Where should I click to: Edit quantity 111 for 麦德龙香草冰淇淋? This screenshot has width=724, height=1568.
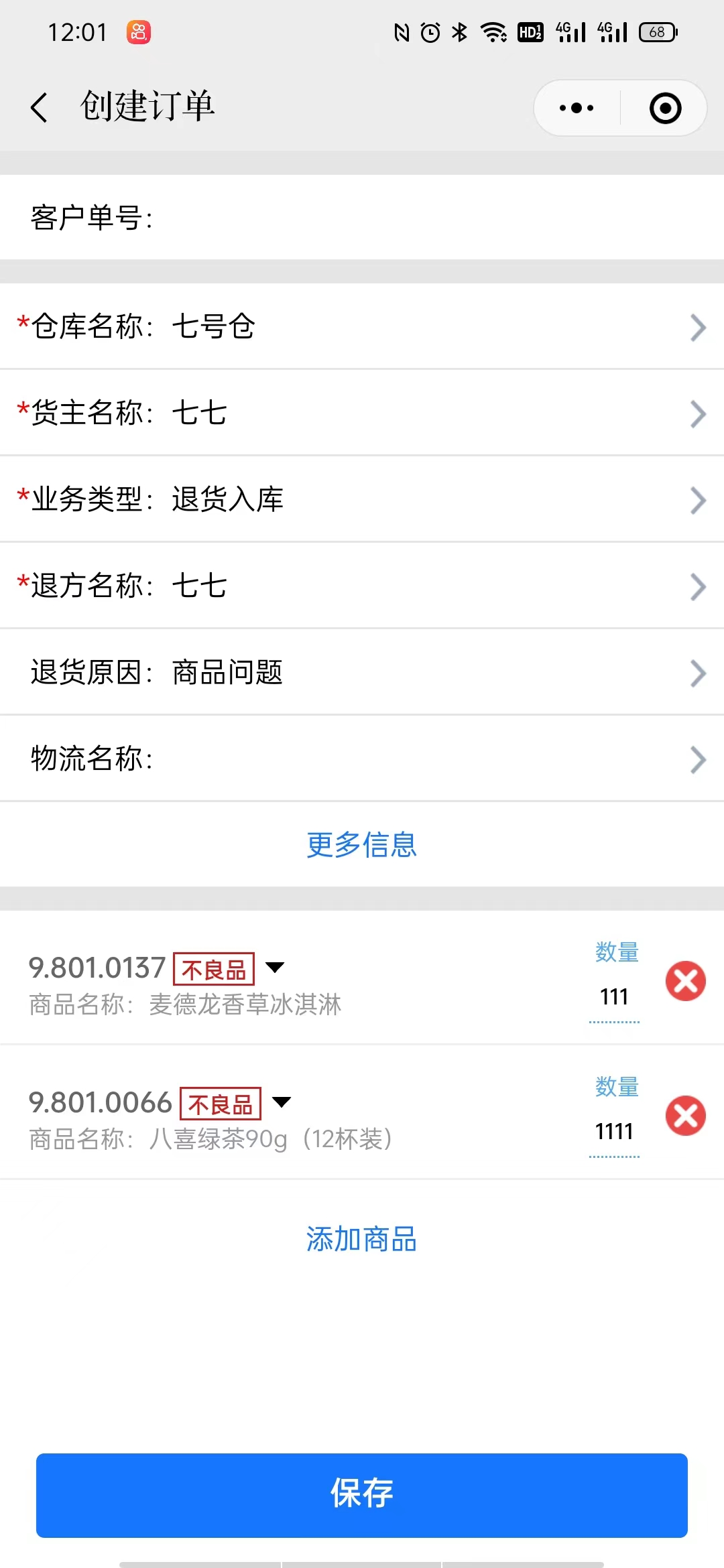click(x=614, y=998)
